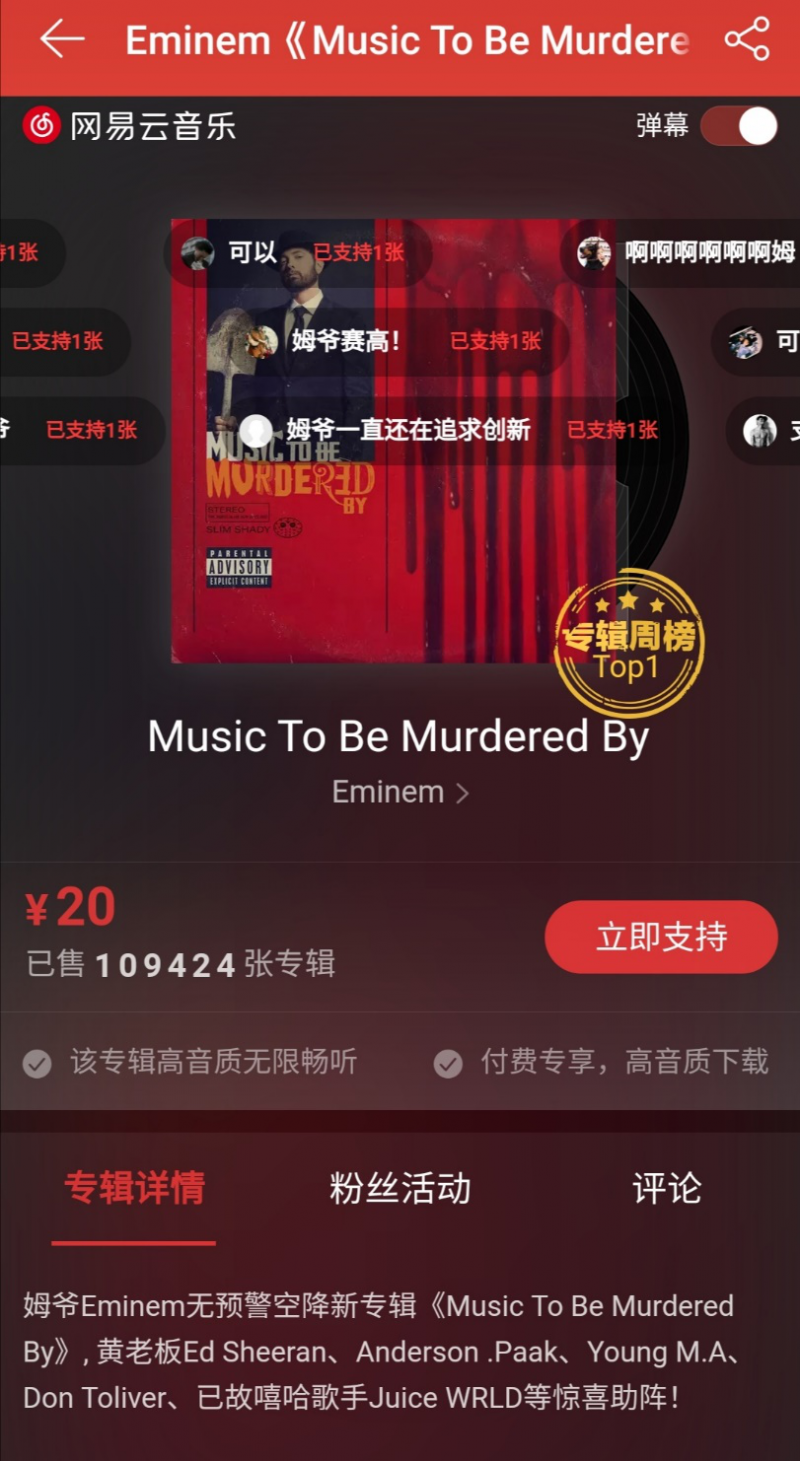
Task: Go back using the top-left arrow
Action: coord(62,40)
